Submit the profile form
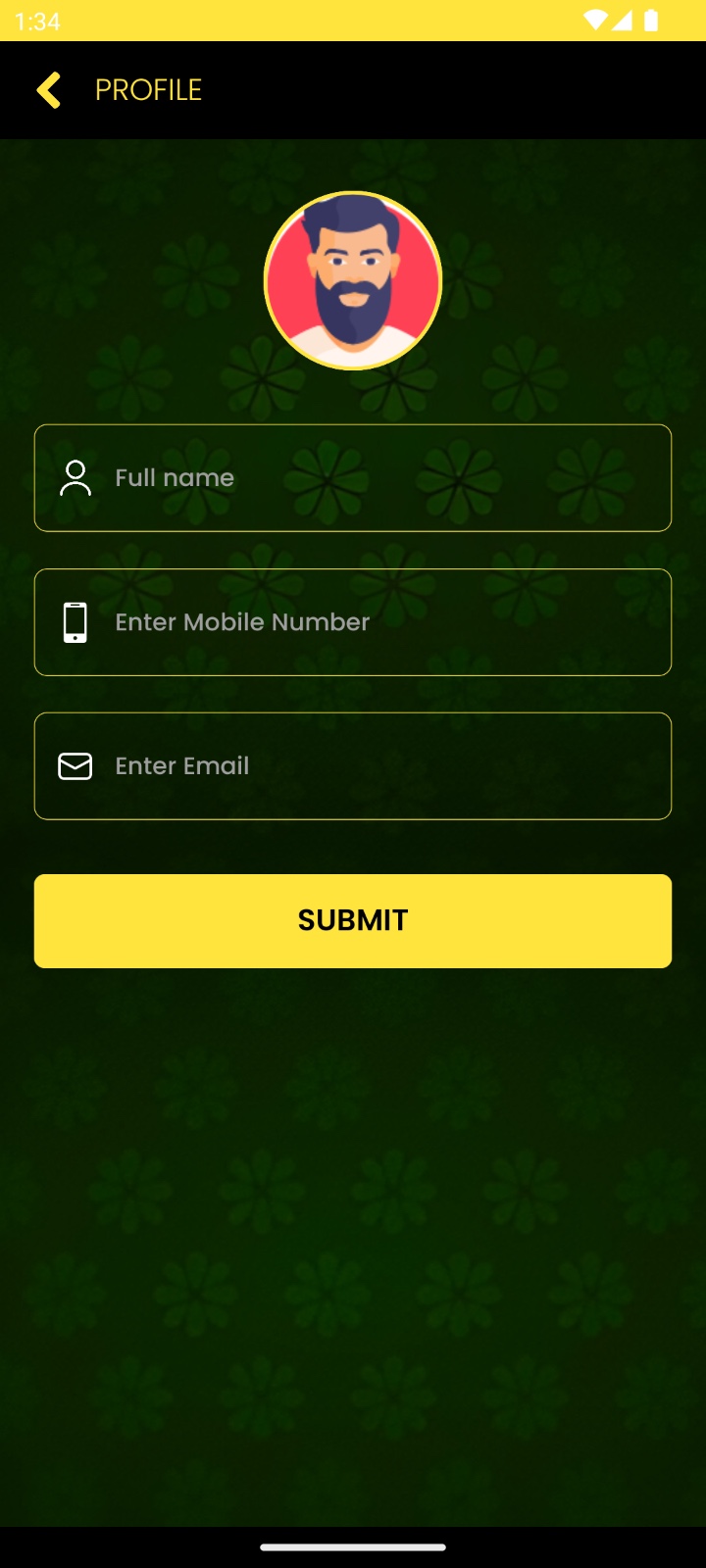This screenshot has width=706, height=1568. pos(353,921)
